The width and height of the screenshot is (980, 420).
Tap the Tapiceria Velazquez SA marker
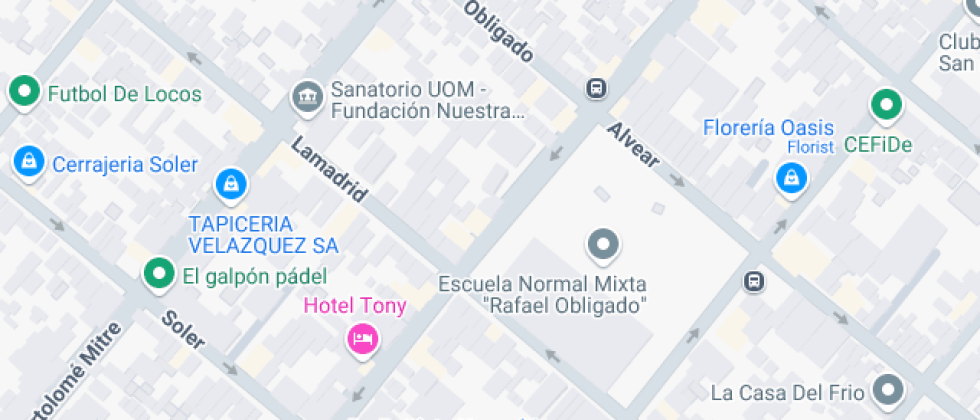(x=232, y=184)
